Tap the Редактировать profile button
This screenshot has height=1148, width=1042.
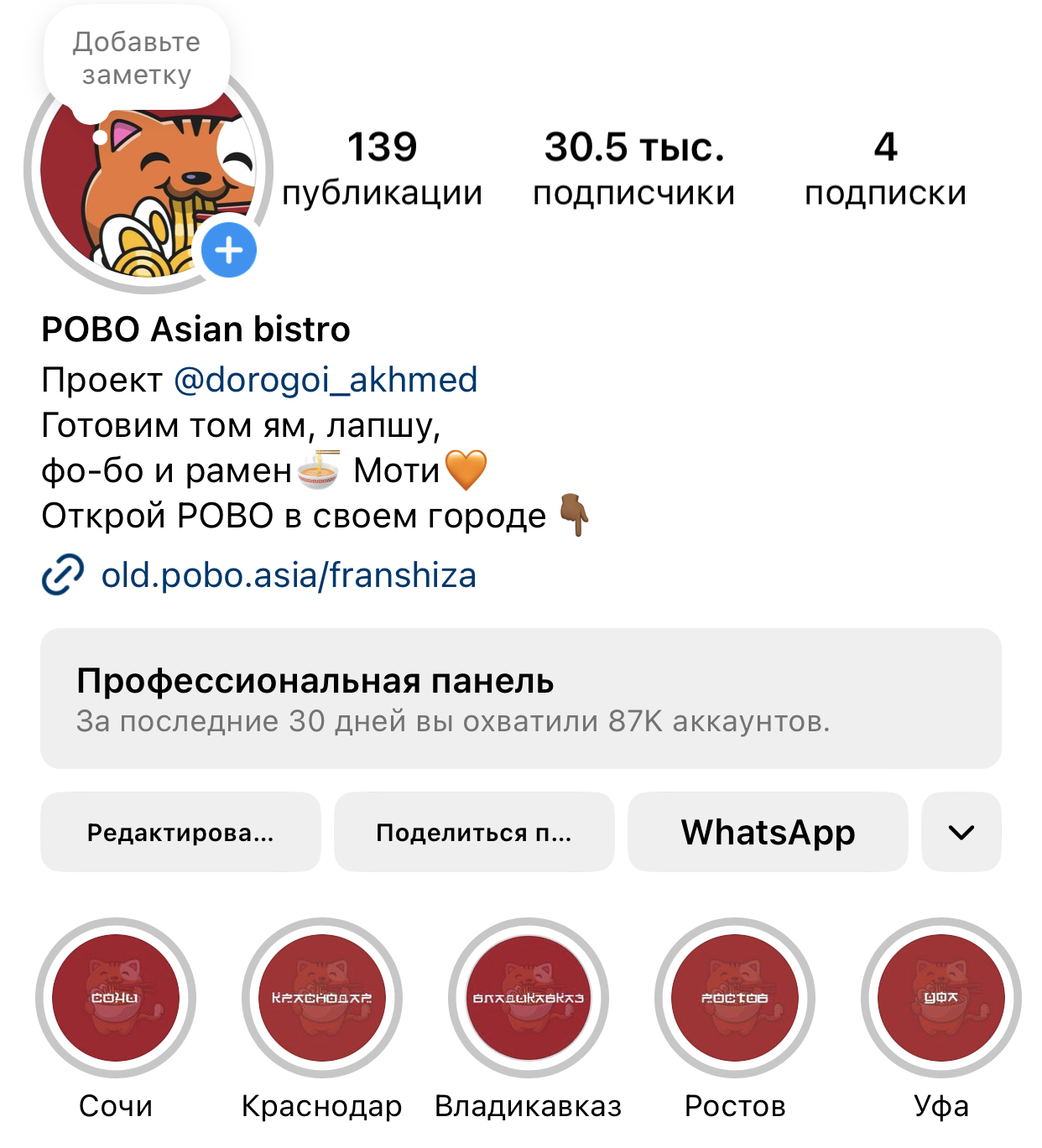pos(180,832)
